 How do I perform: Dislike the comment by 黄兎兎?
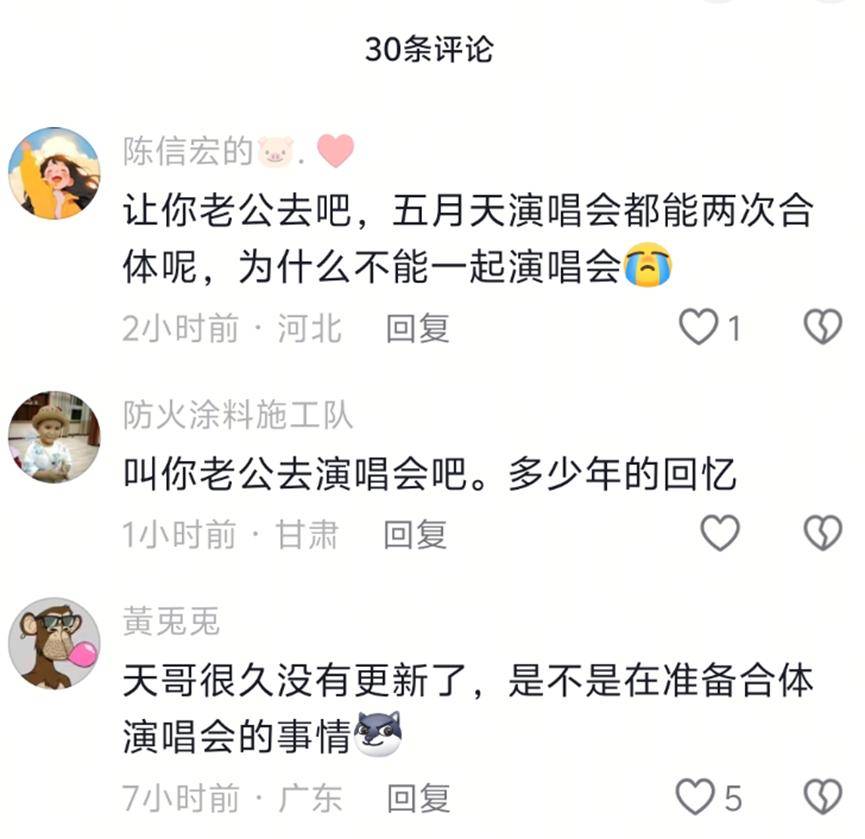pos(823,797)
